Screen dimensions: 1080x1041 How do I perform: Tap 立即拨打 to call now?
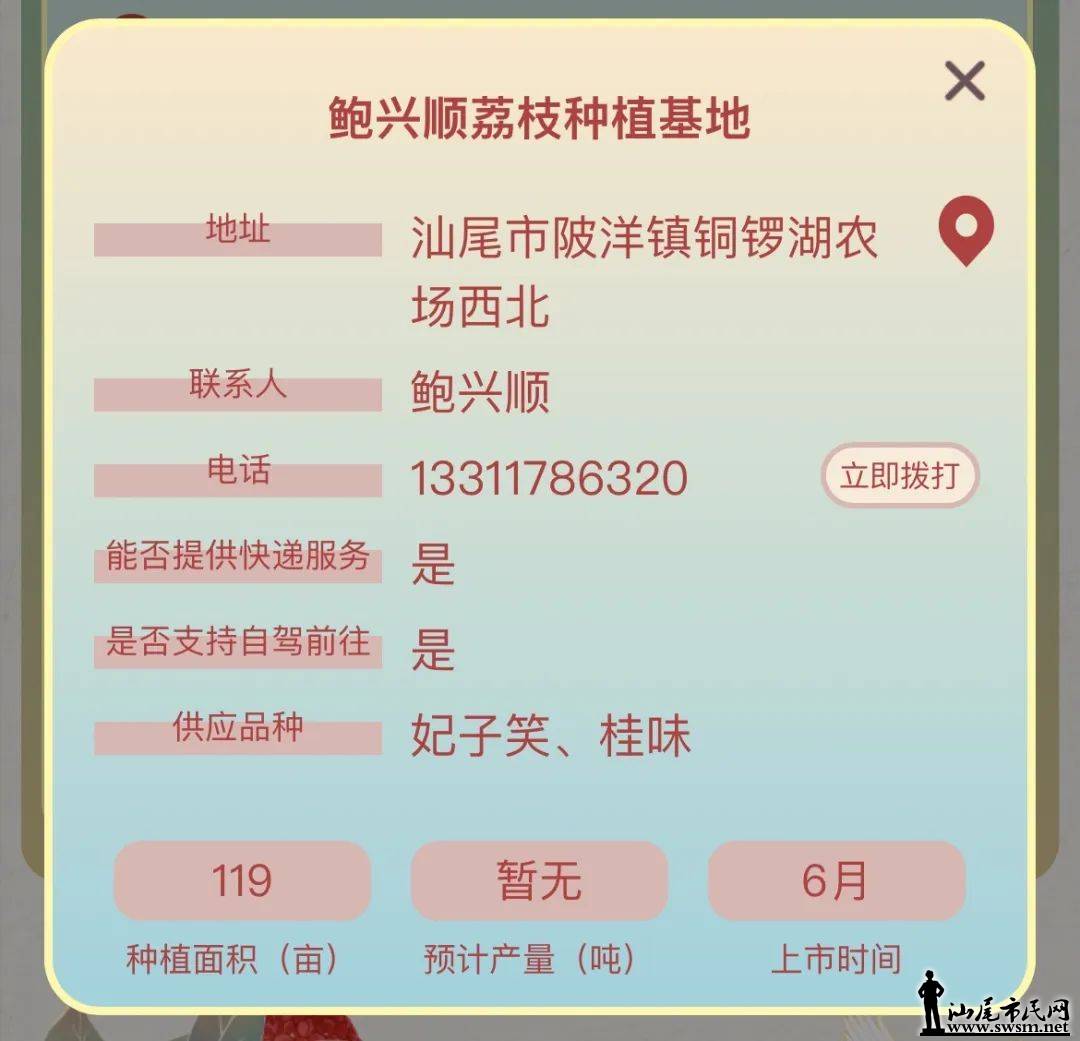[x=899, y=475]
